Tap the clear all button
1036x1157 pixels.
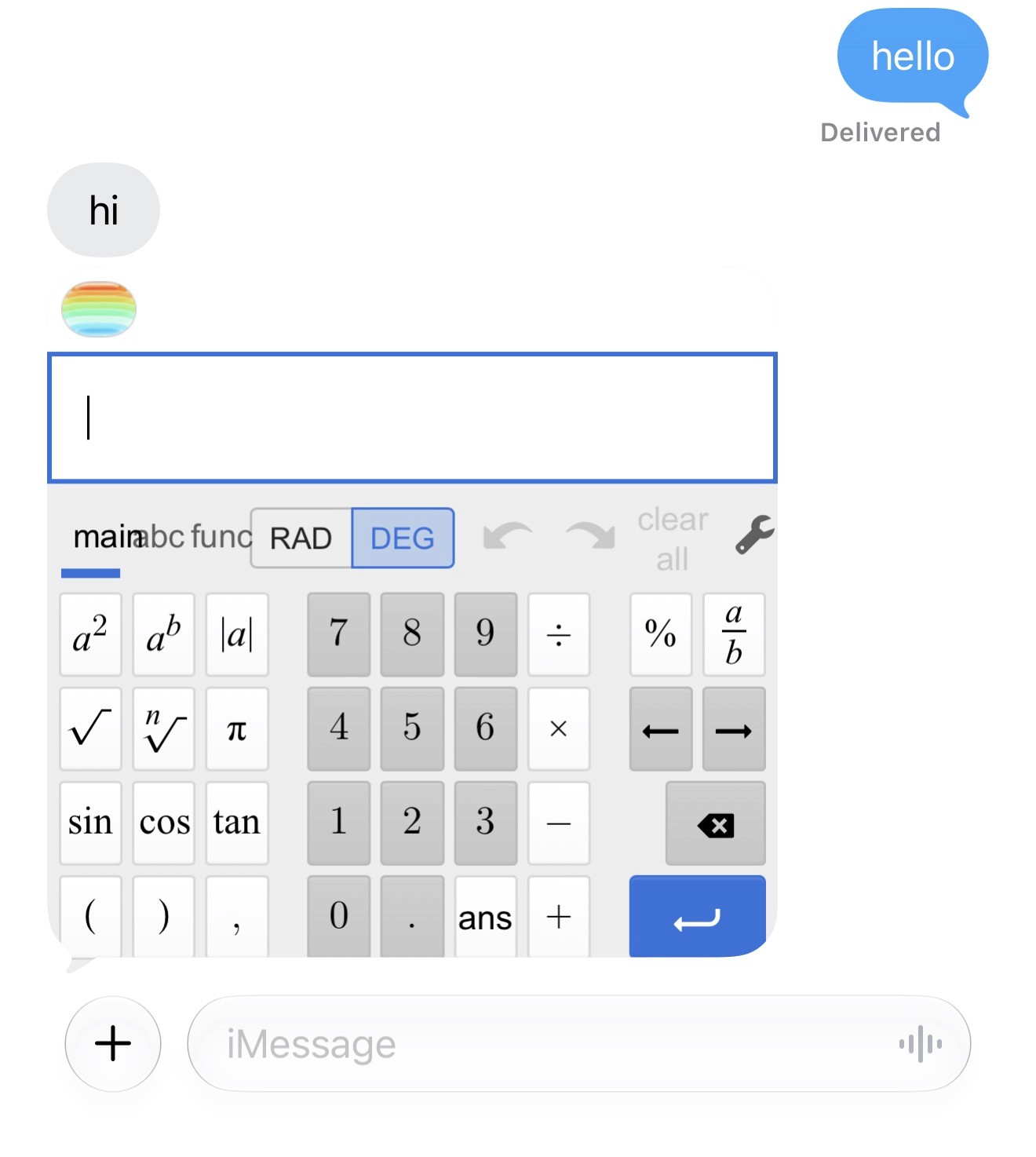[673, 539]
